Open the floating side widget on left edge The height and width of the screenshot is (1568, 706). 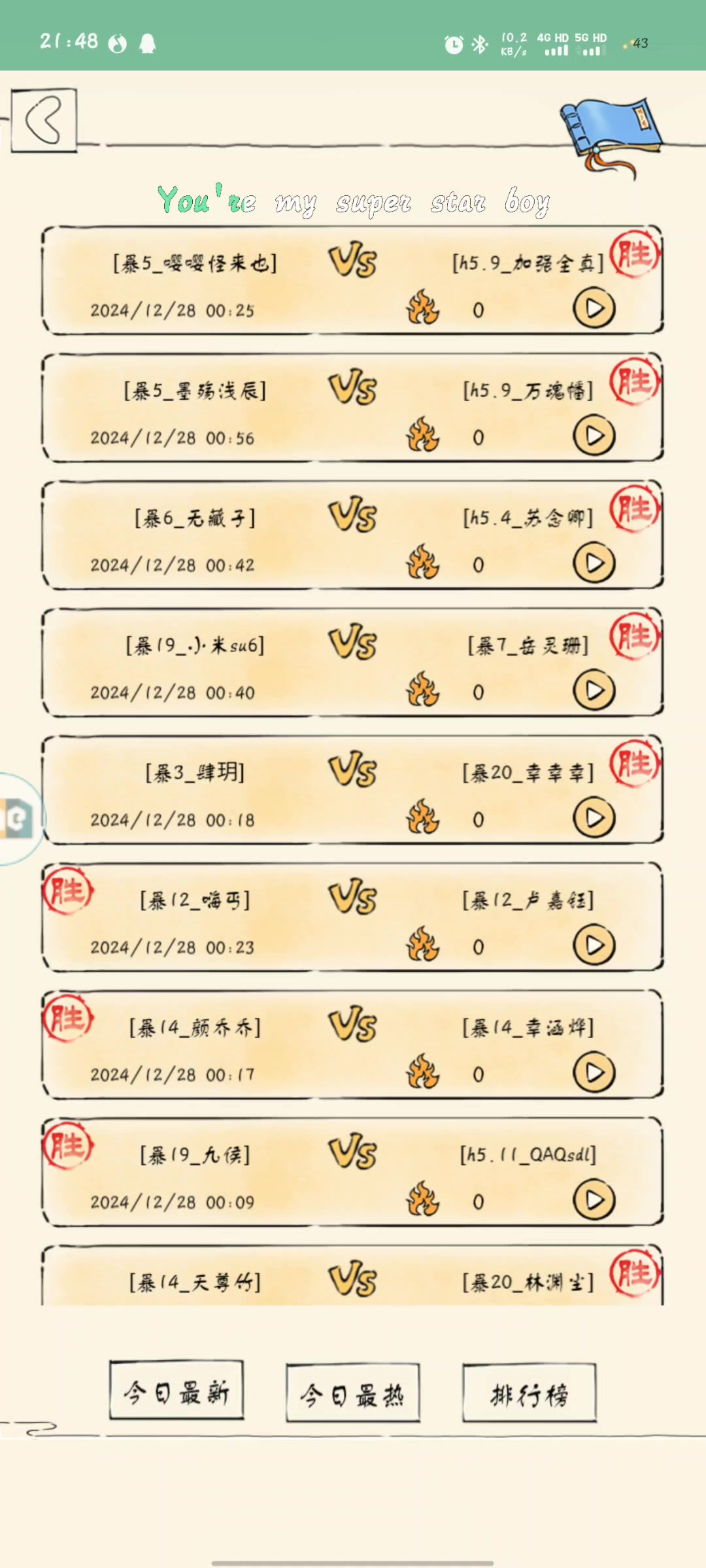[16, 819]
